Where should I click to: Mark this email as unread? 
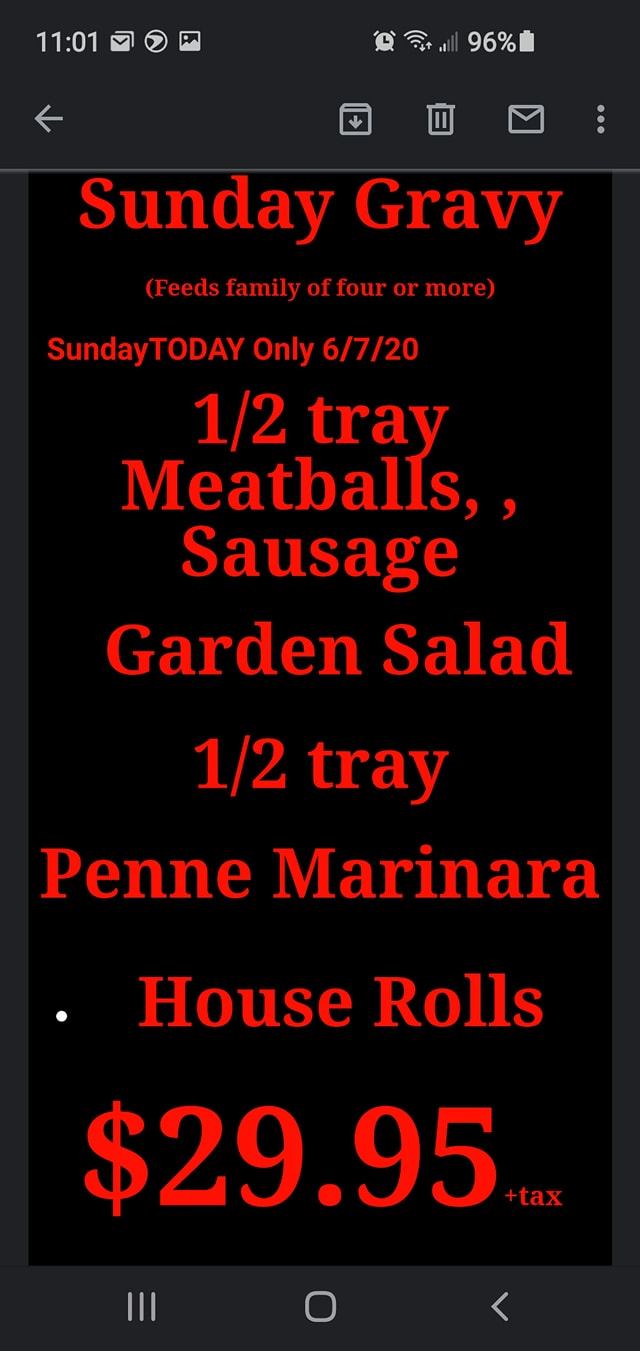point(526,121)
